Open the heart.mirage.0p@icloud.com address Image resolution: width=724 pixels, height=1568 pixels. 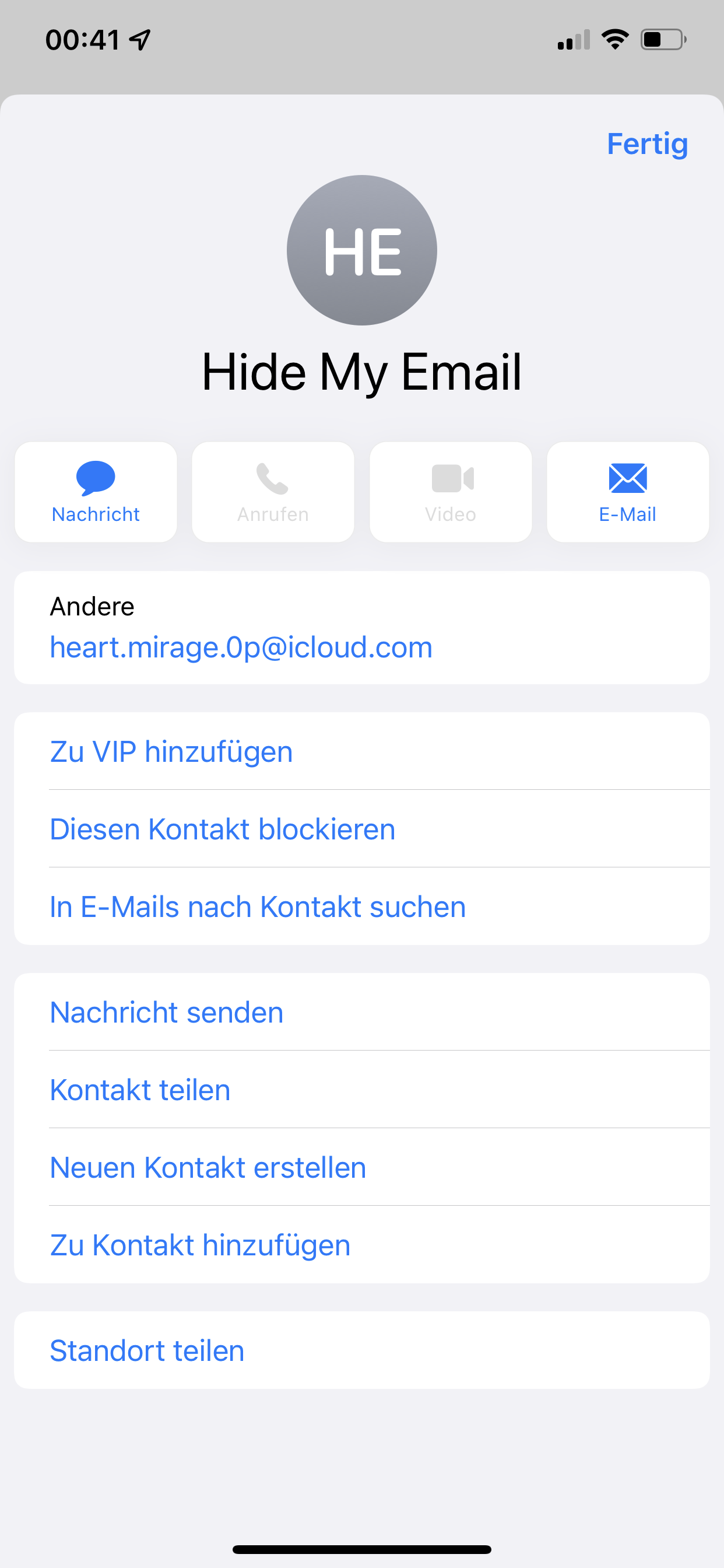coord(241,646)
